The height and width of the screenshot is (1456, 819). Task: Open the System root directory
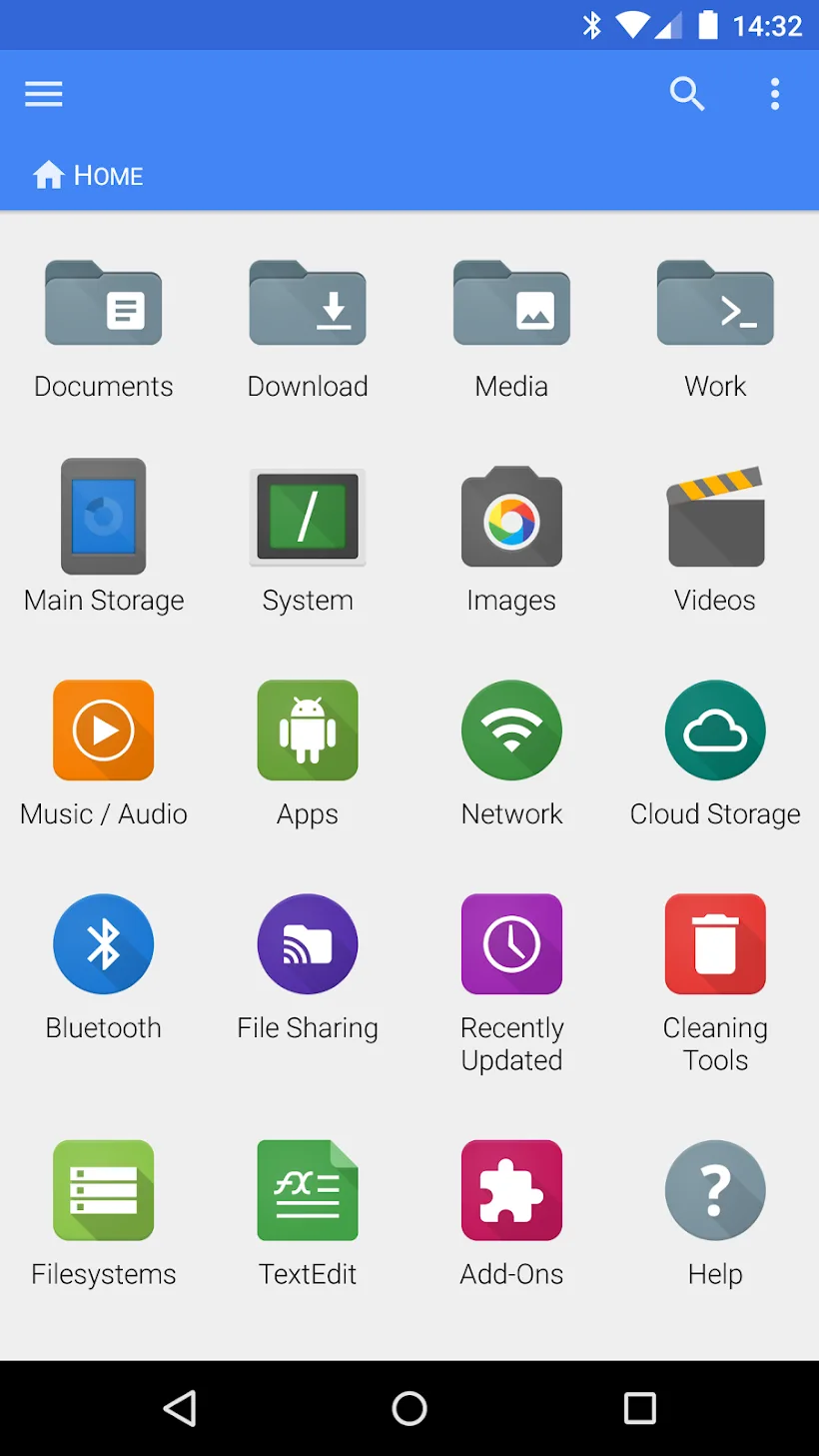[x=308, y=517]
